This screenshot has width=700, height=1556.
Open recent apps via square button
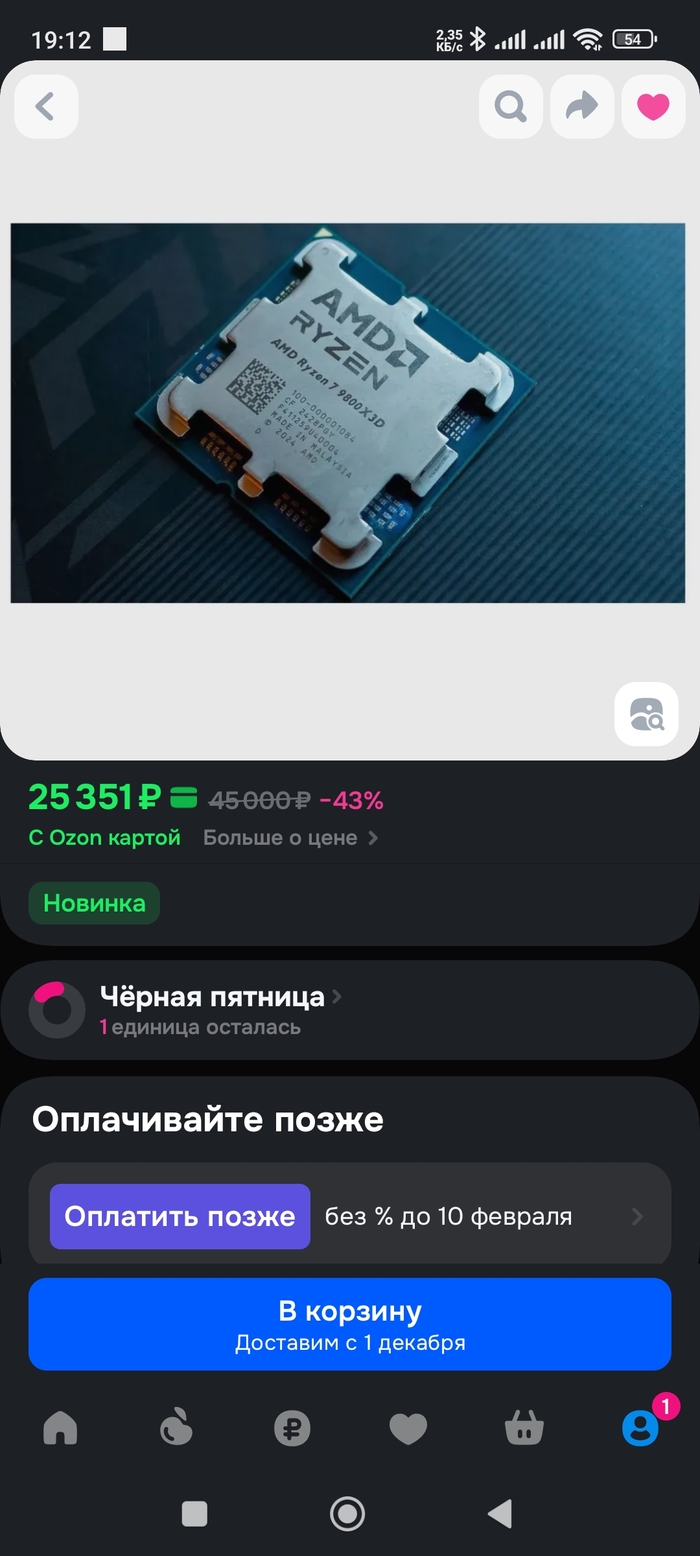(194, 1513)
